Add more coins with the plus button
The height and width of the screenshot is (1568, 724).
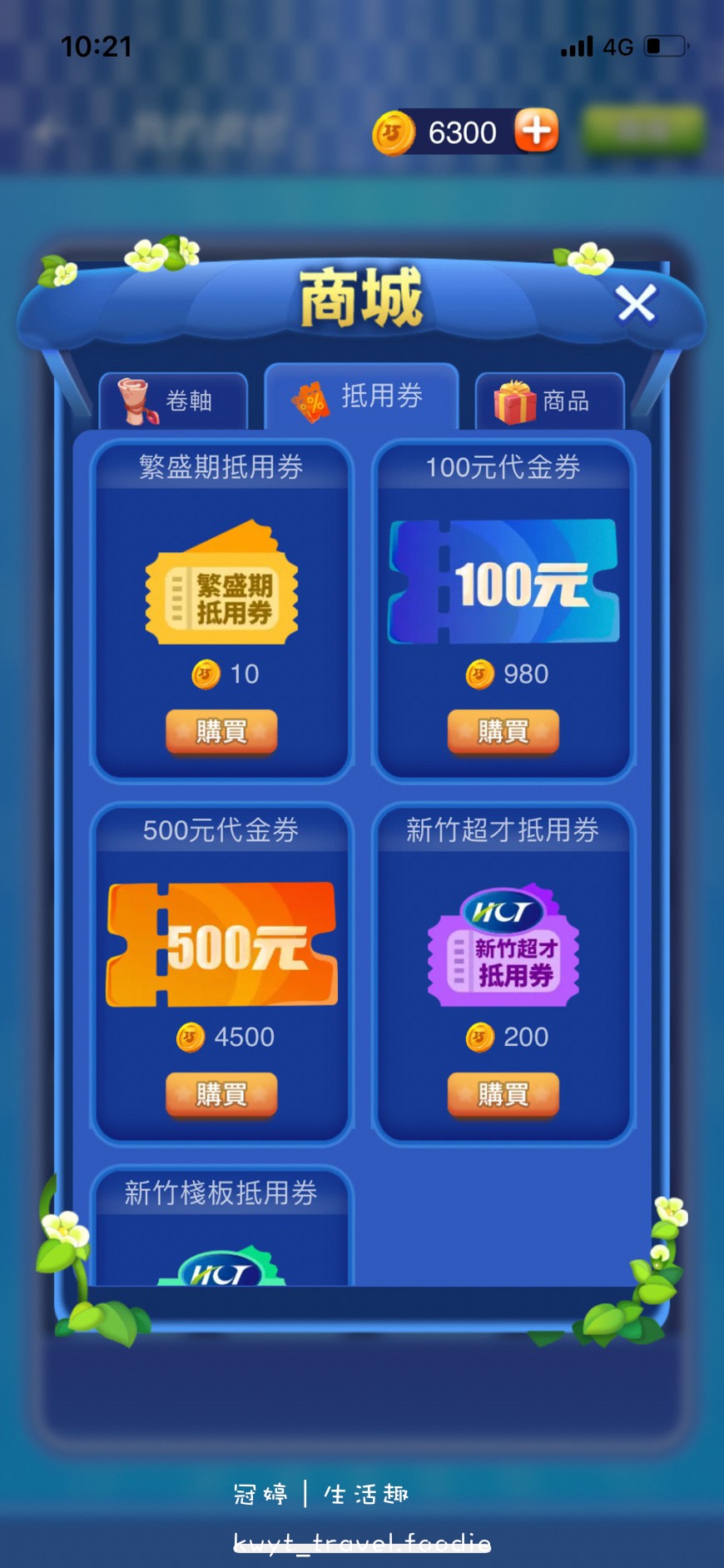coord(536,131)
